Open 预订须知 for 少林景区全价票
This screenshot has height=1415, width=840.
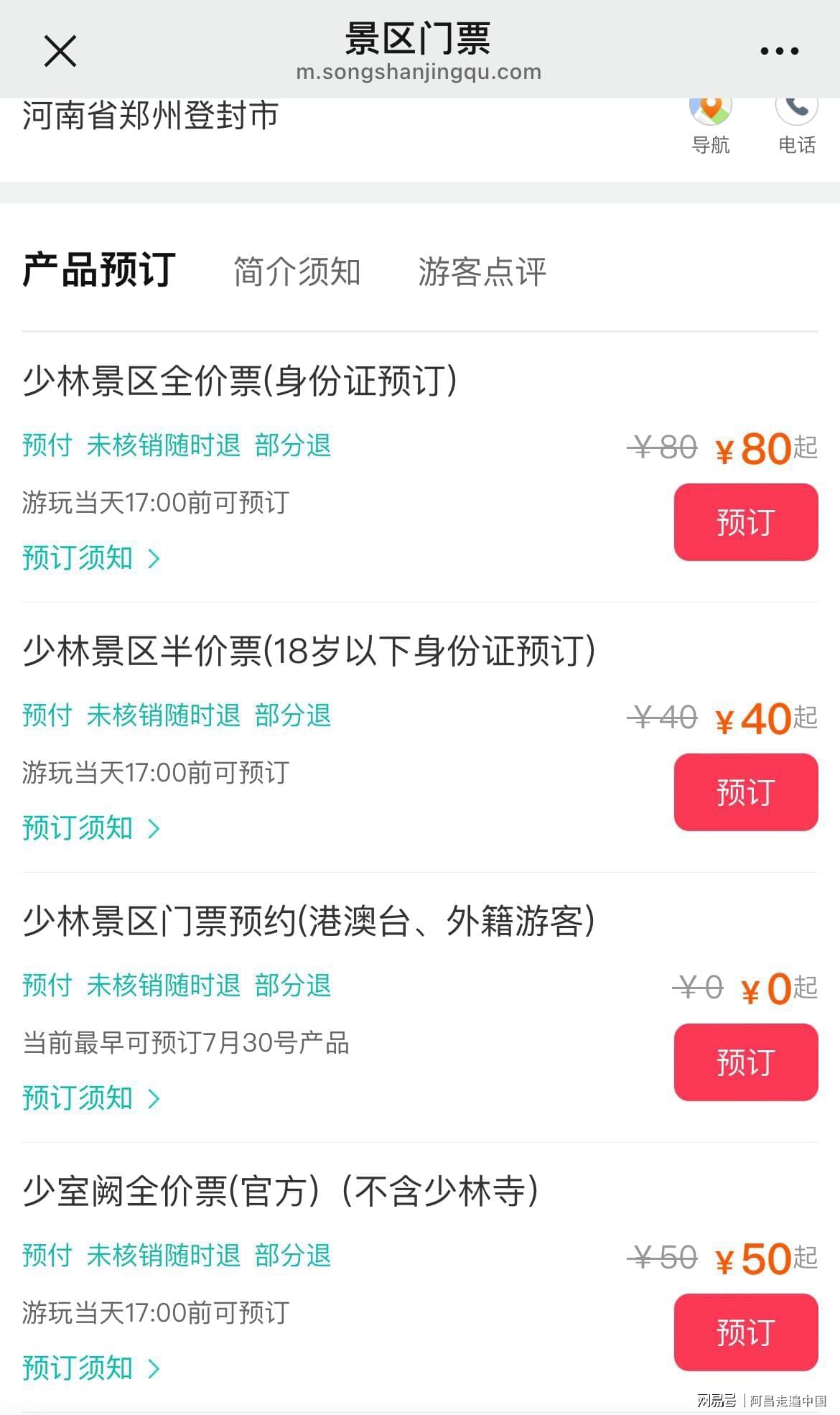pos(91,558)
